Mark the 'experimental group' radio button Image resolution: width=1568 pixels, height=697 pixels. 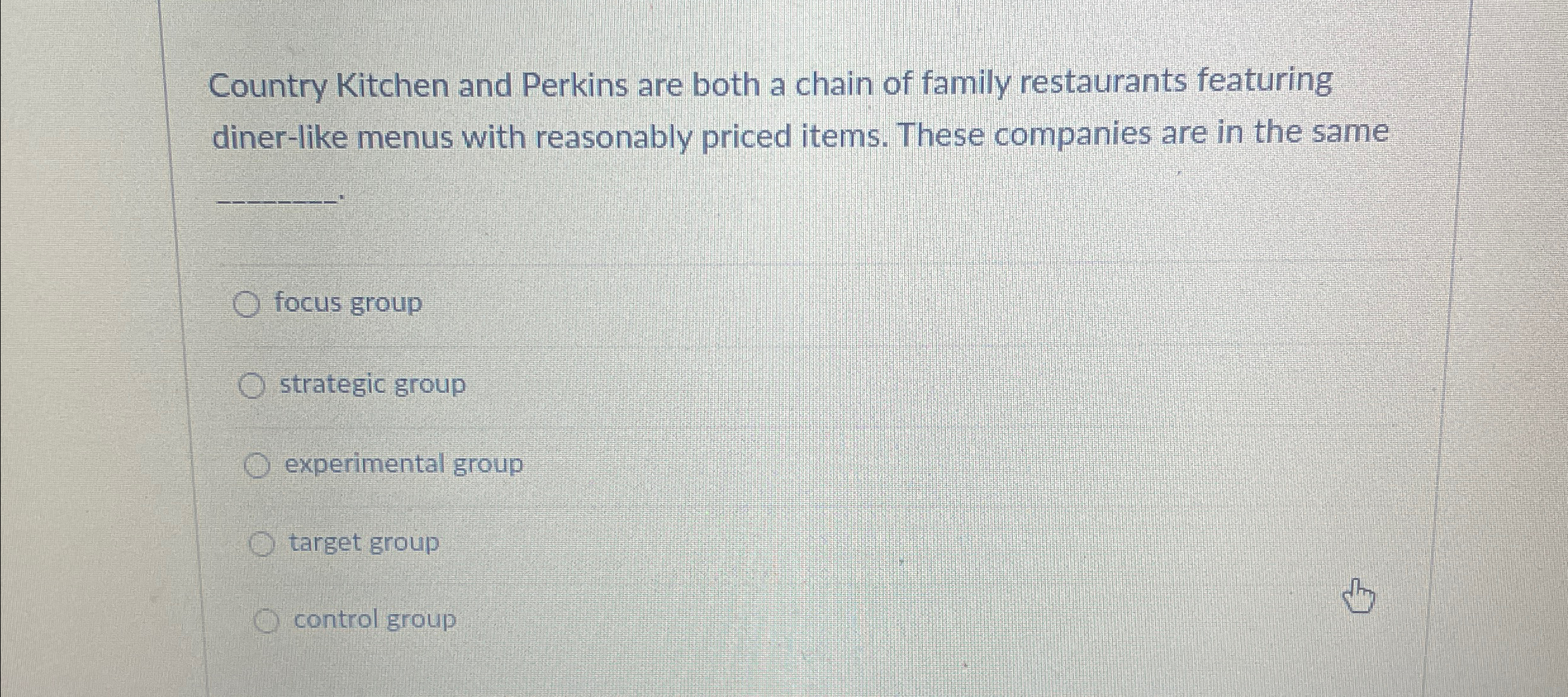[257, 466]
